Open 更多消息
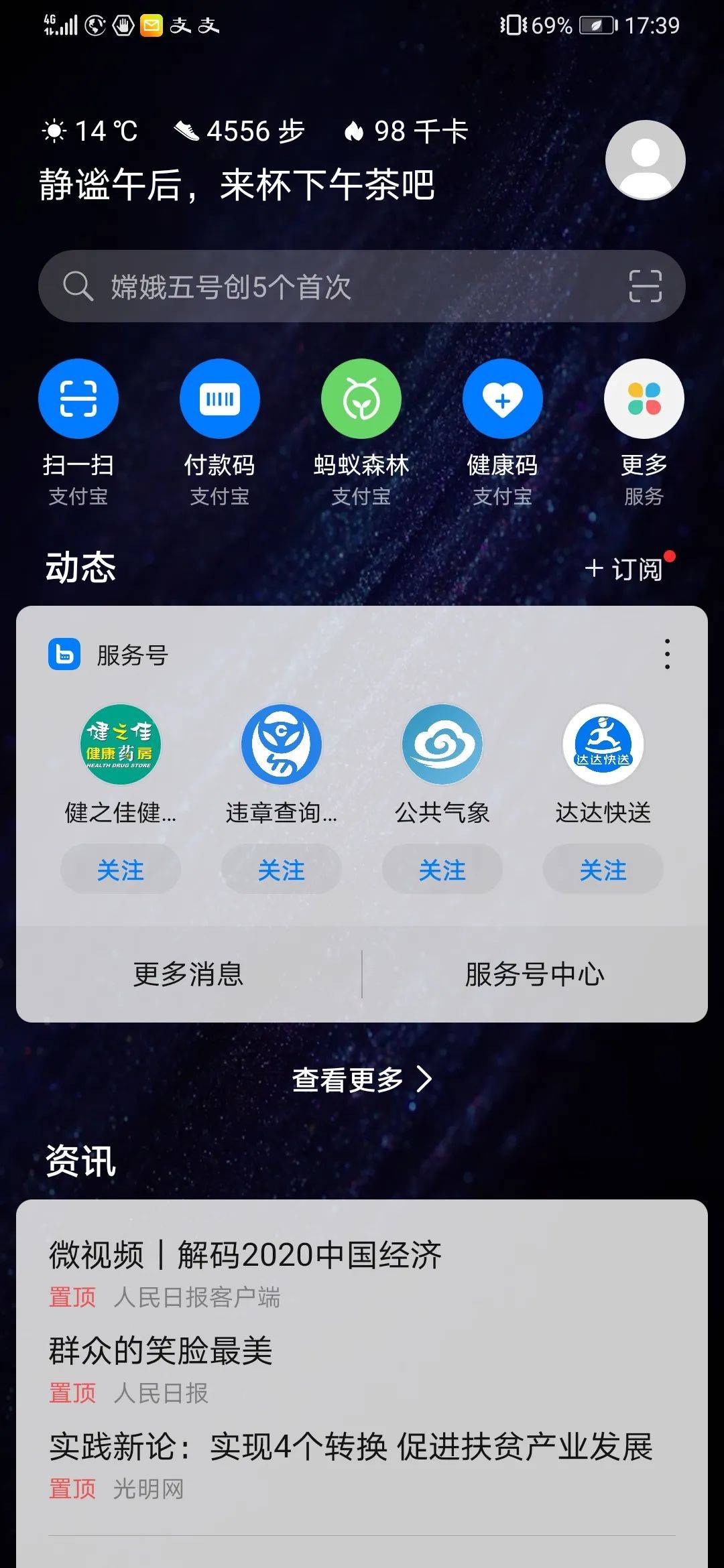This screenshot has width=724, height=1568. pyautogui.click(x=188, y=974)
